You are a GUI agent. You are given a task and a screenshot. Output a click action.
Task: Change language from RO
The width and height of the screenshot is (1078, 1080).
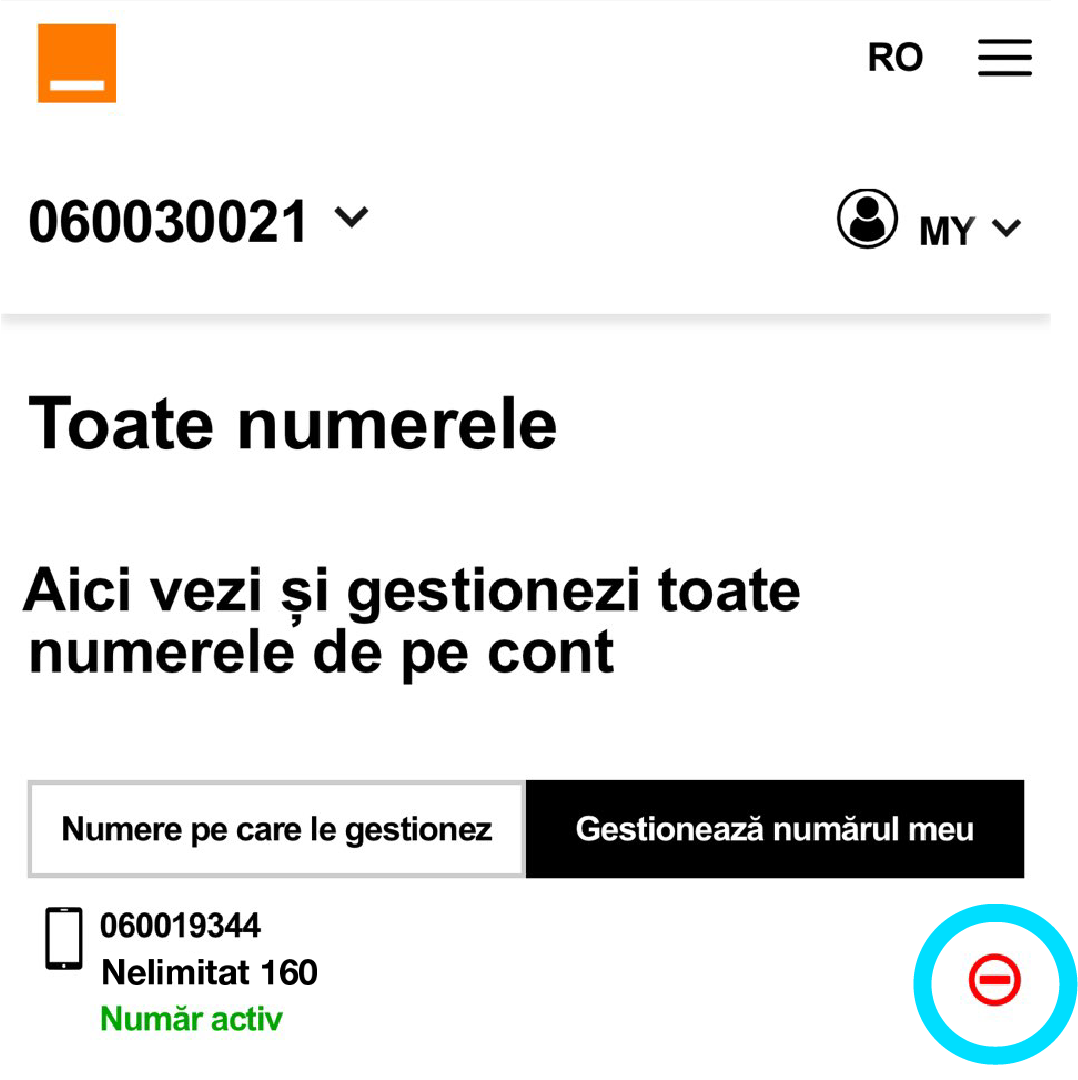point(895,58)
